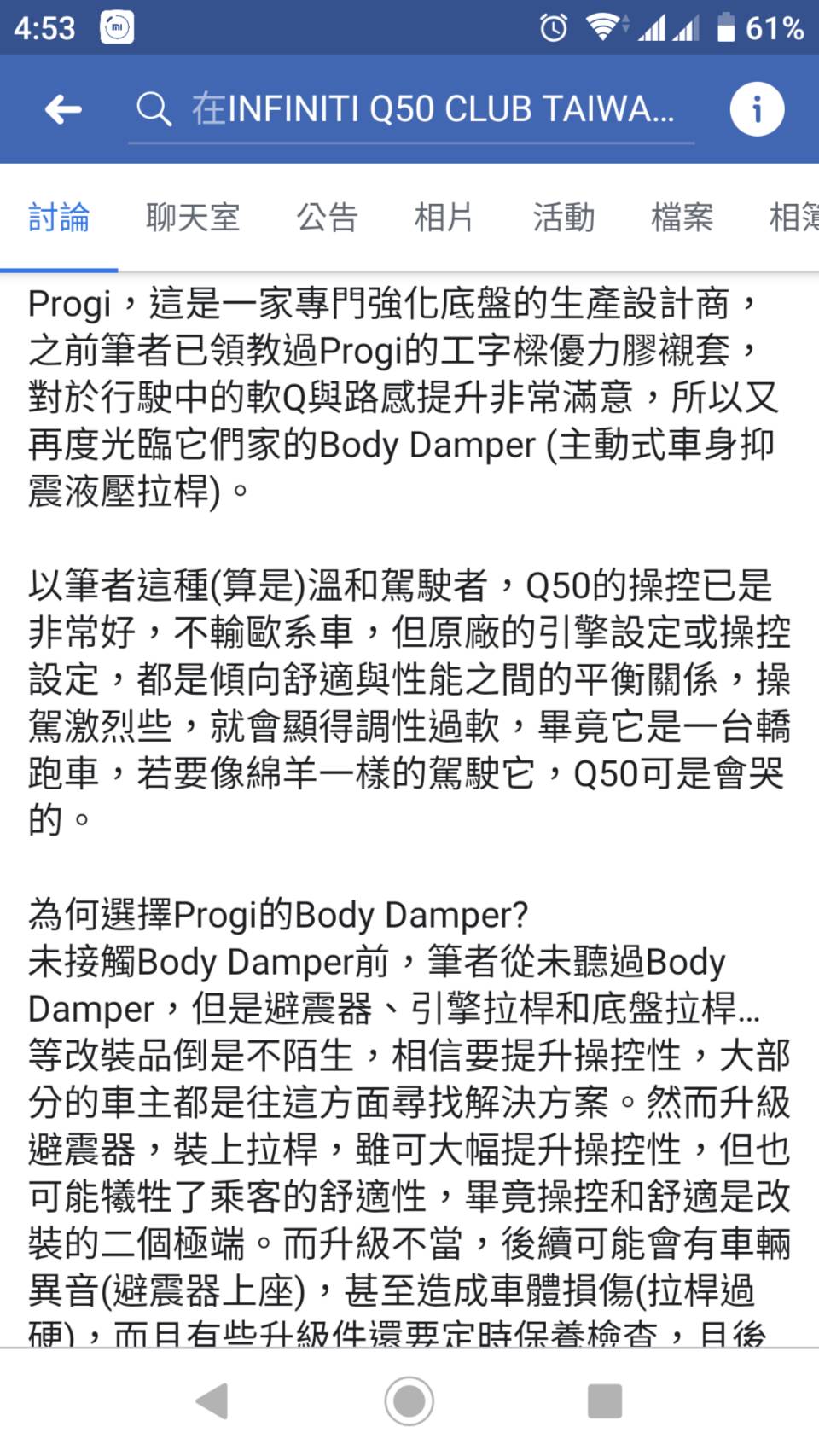Go back using the header arrow
Viewport: 819px width, 1456px height.
[x=63, y=109]
